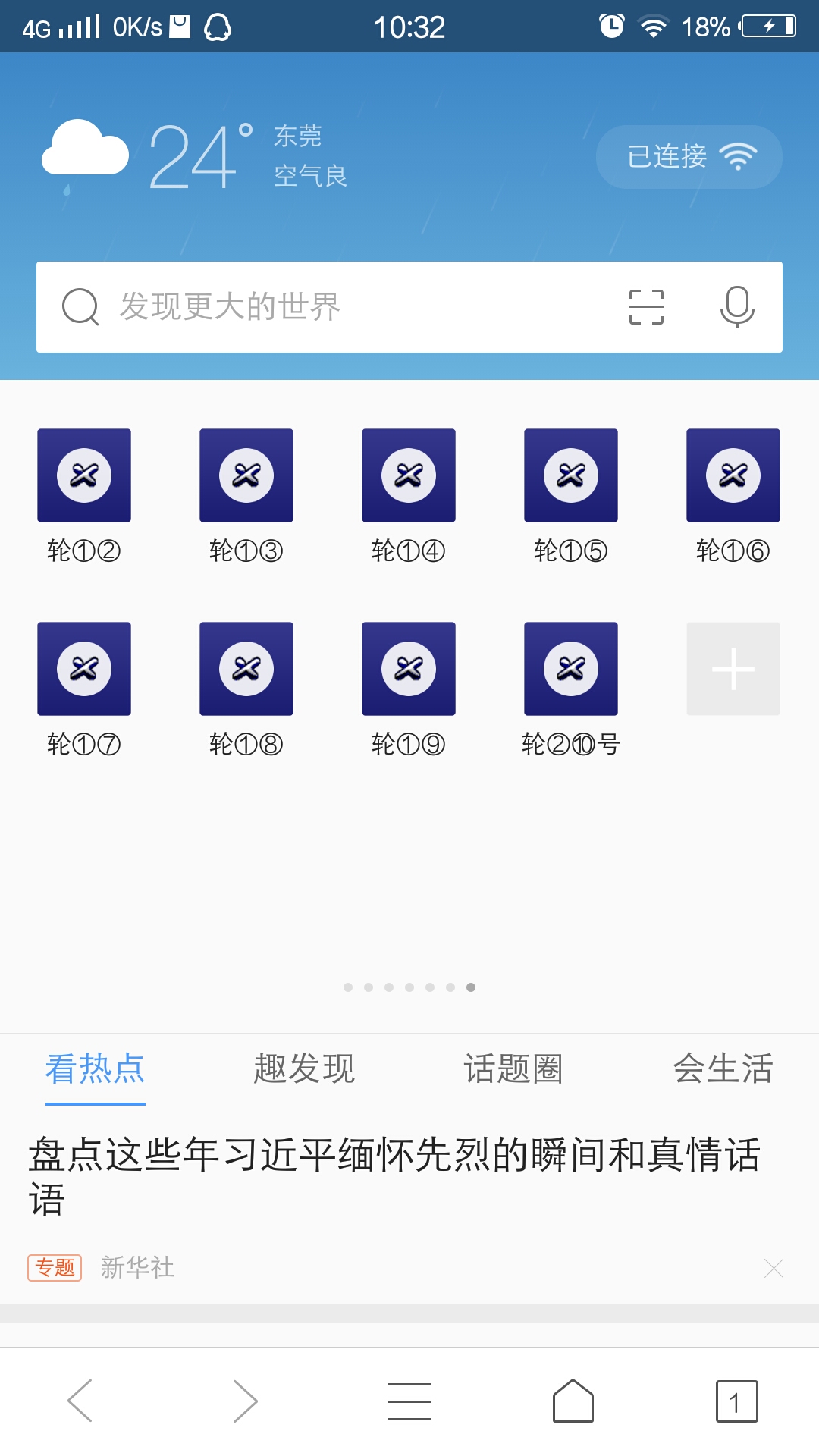The image size is (819, 1456).
Task: View open tabs switcher
Action: click(x=736, y=1401)
